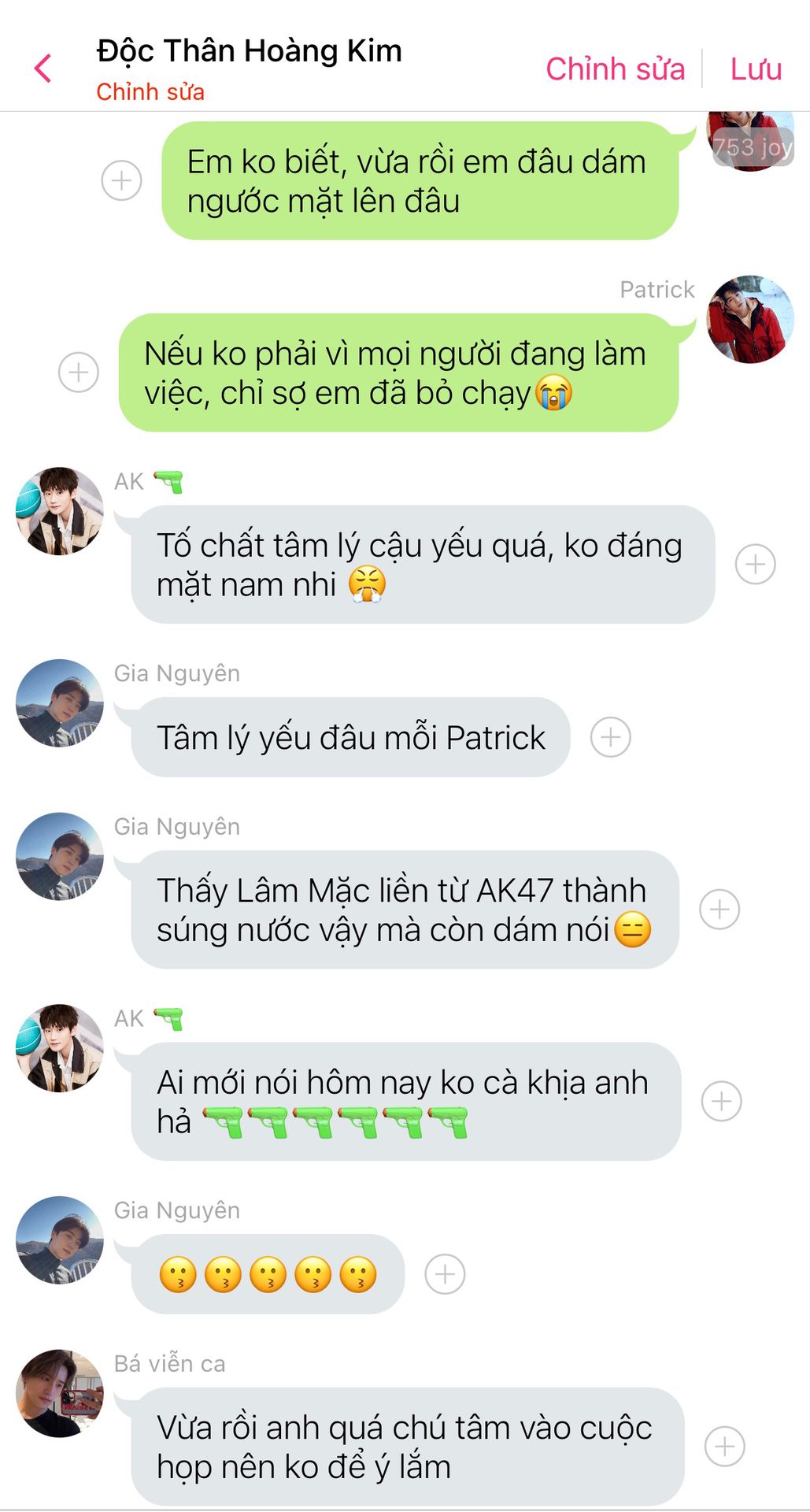Tap the plus beside "Tố chất tâm lý" message
This screenshot has height=1512, width=810.
[756, 564]
